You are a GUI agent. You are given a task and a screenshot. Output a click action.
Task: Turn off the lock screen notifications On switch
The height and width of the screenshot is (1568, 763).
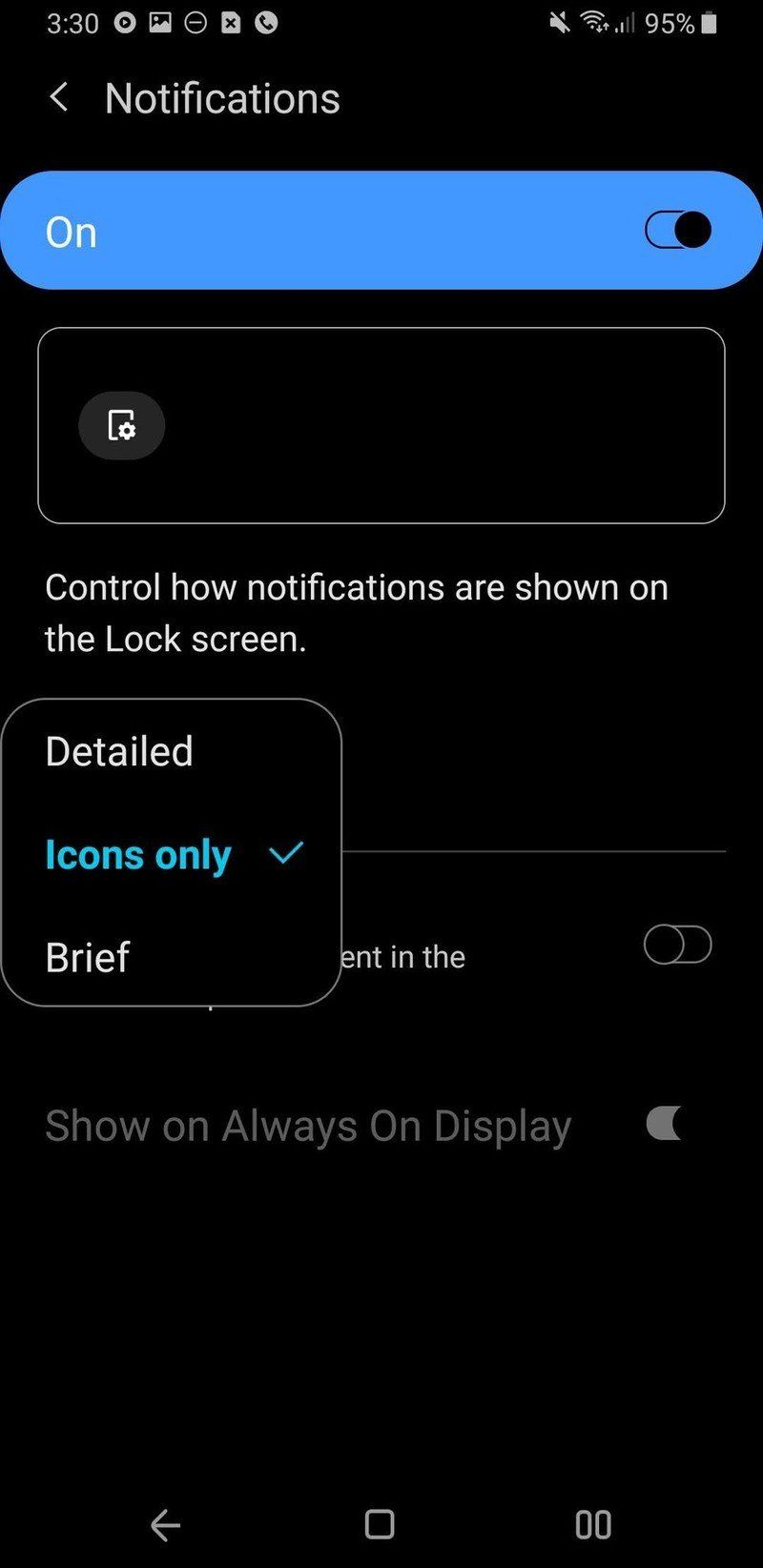[677, 230]
